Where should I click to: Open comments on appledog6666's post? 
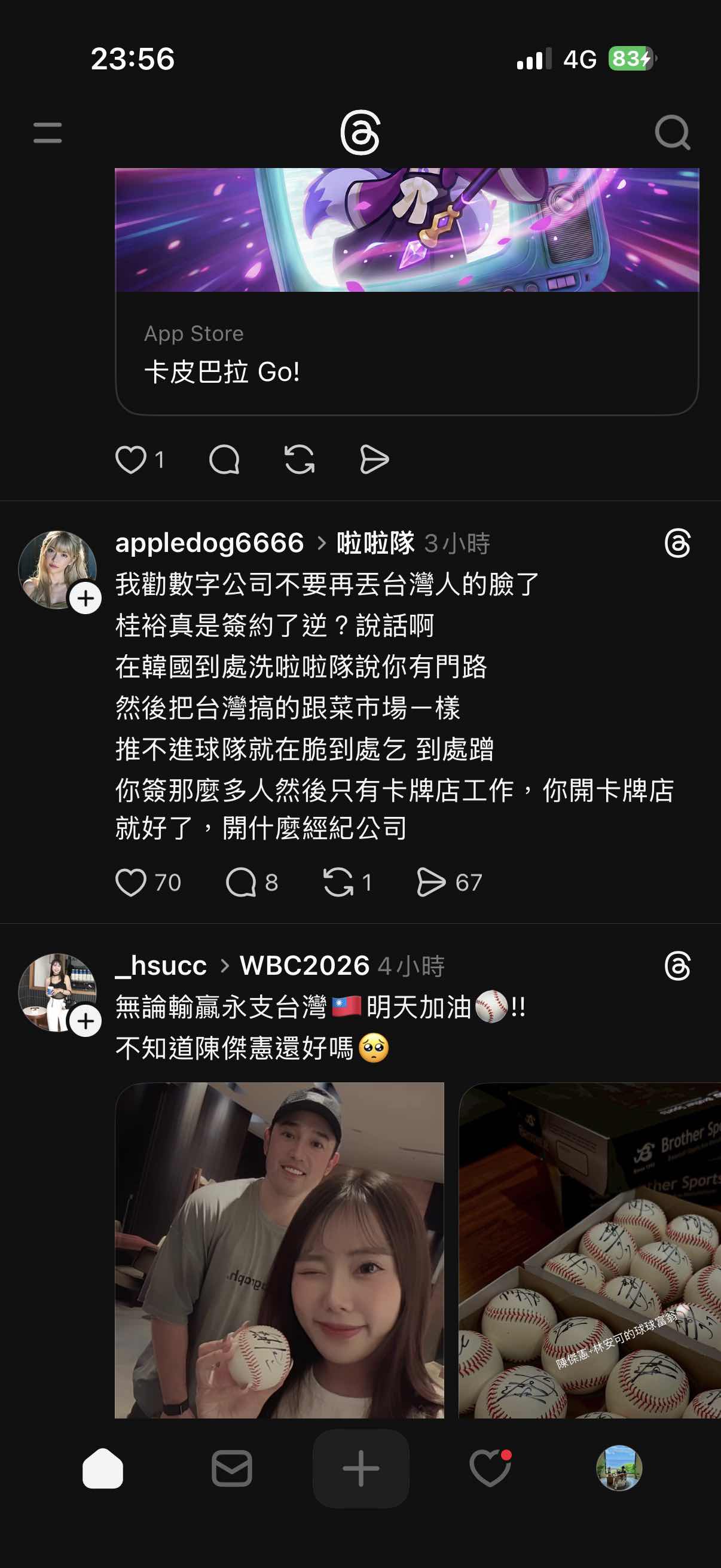[242, 882]
